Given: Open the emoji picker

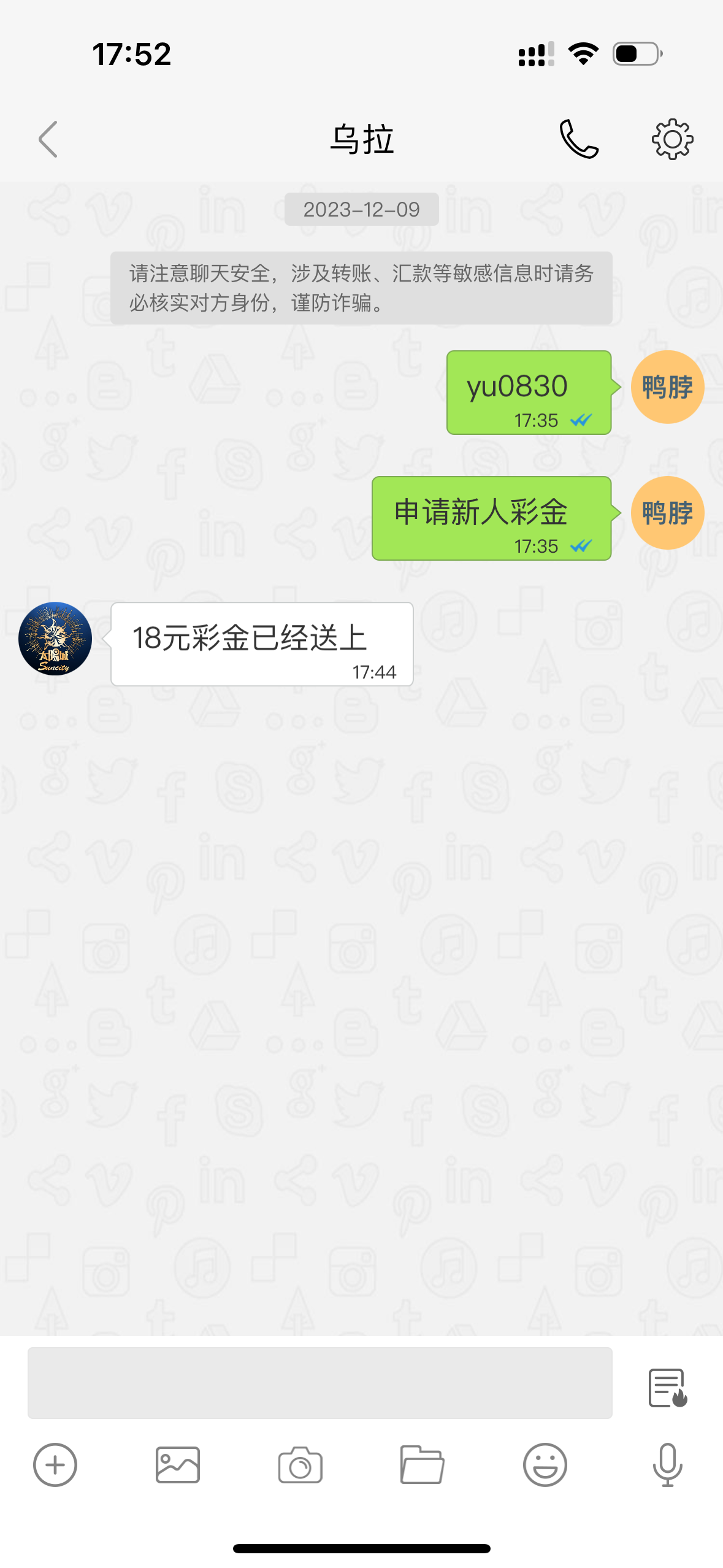Looking at the screenshot, I should tap(545, 1465).
